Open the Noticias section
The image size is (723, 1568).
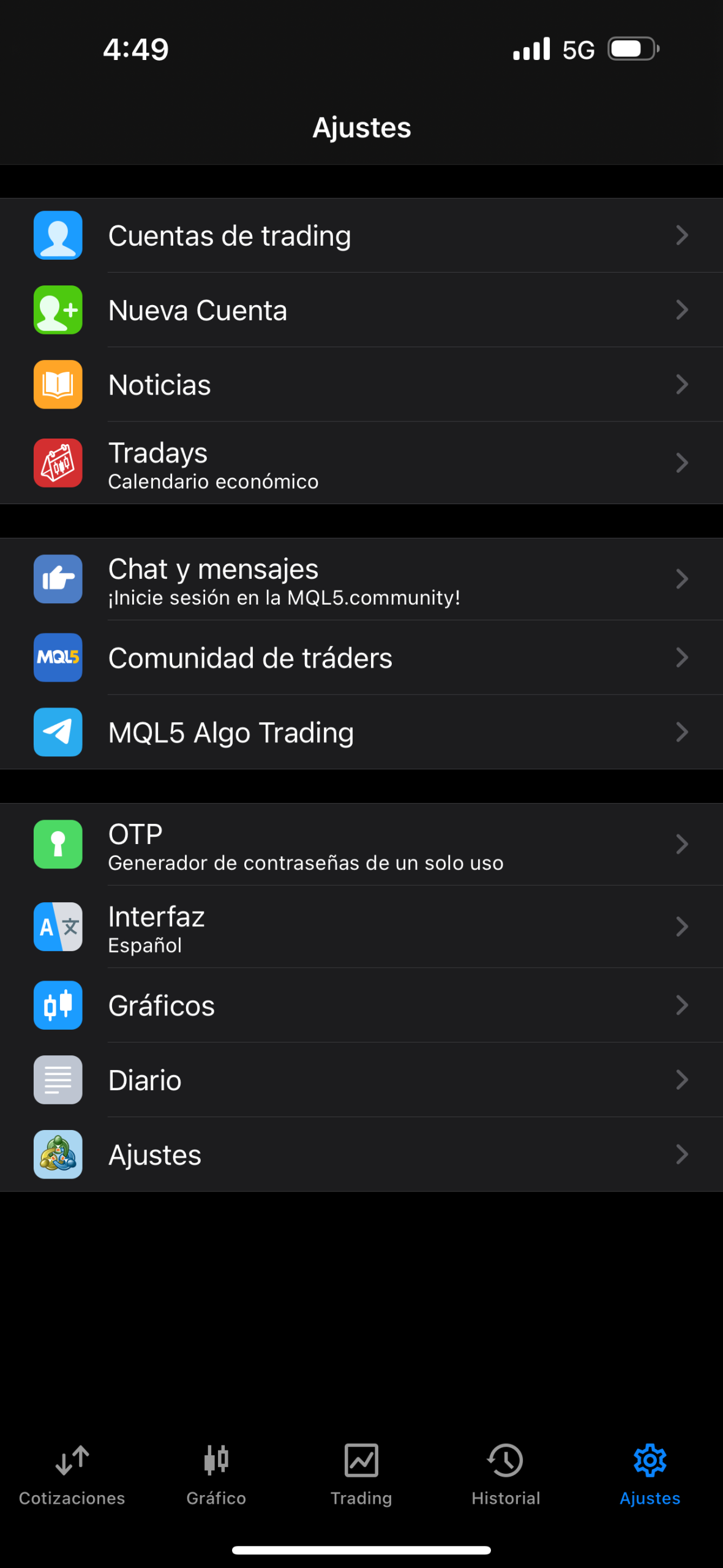point(361,385)
